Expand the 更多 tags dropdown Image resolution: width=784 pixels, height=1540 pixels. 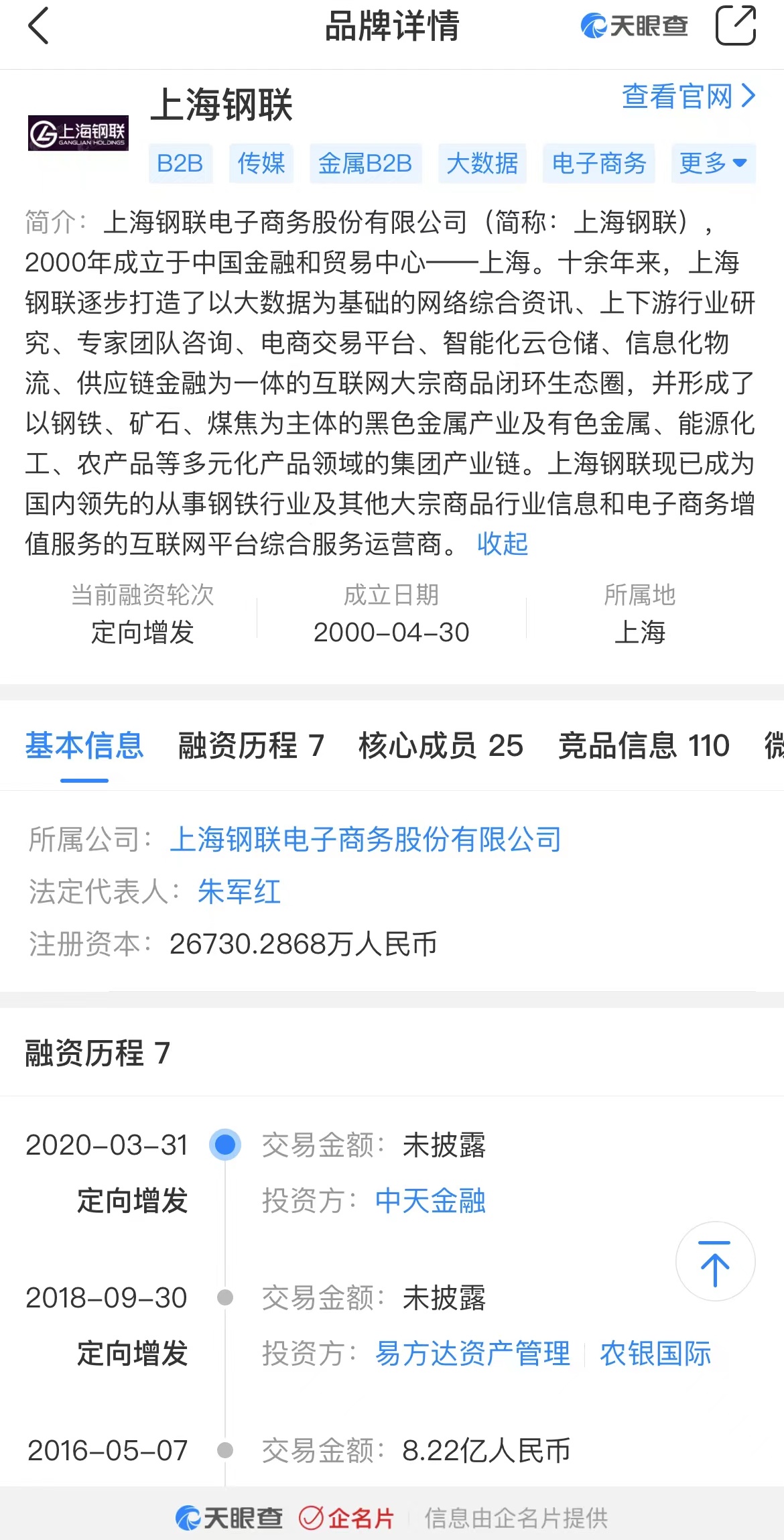[x=713, y=163]
